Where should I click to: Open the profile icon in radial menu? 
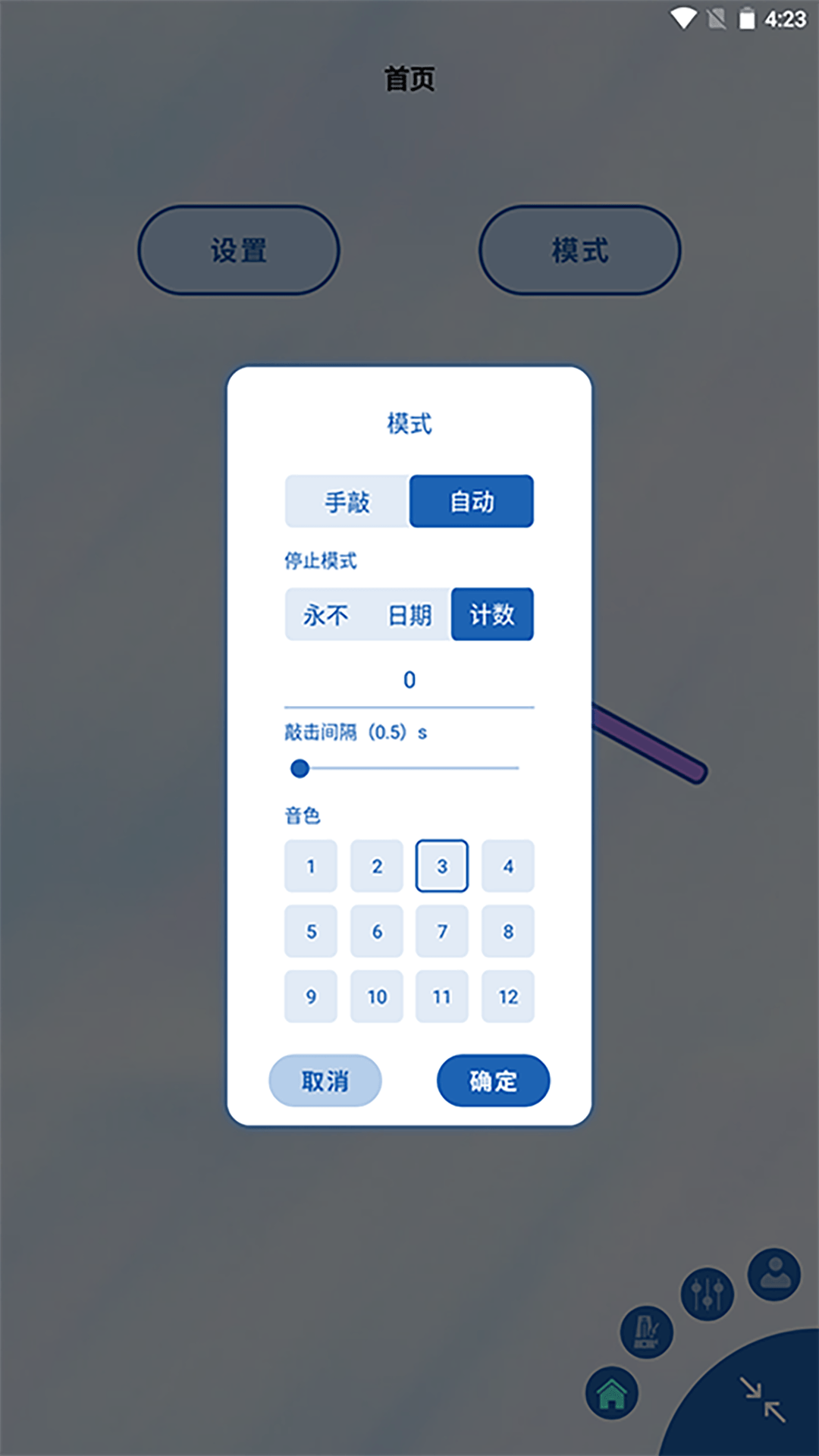pyautogui.click(x=774, y=1274)
